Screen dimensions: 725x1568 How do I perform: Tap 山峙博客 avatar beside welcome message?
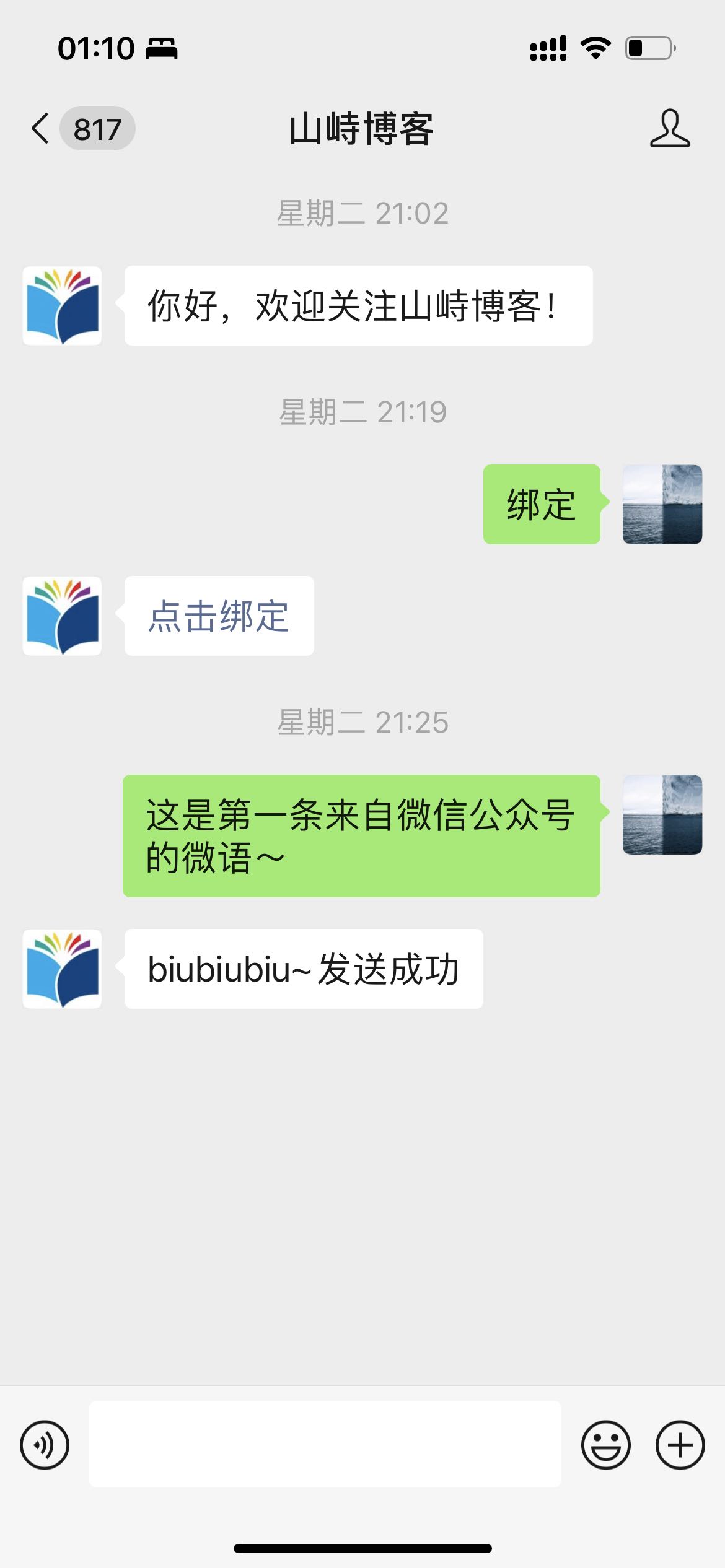(62, 305)
